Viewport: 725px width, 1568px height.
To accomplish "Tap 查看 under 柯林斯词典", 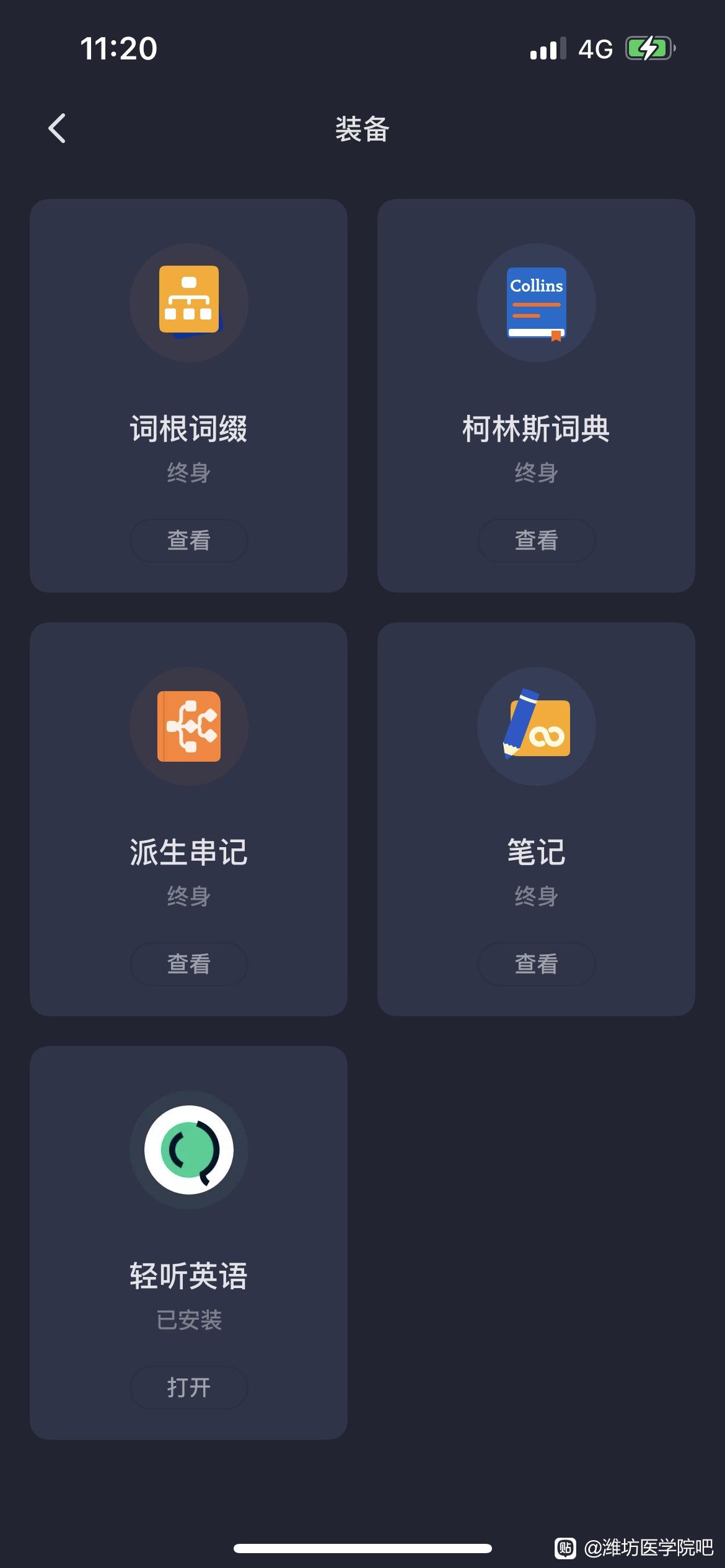I will (x=537, y=540).
